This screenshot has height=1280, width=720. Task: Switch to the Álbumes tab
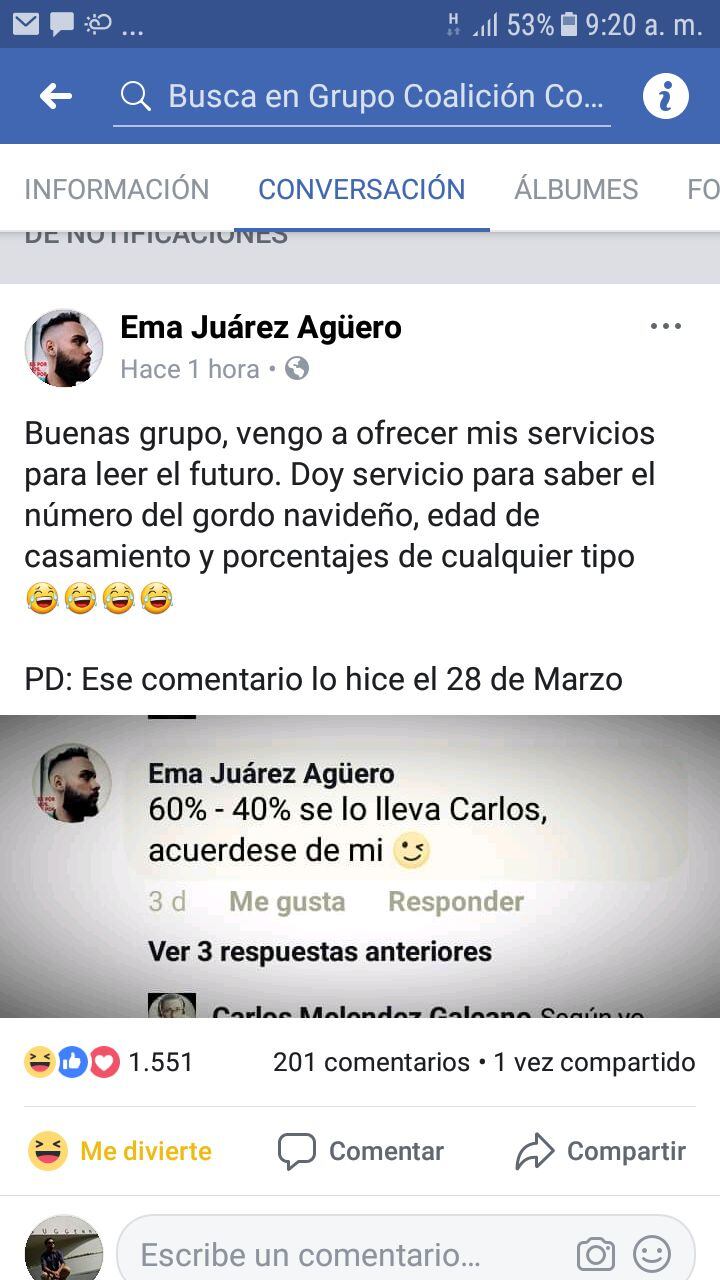coord(576,189)
